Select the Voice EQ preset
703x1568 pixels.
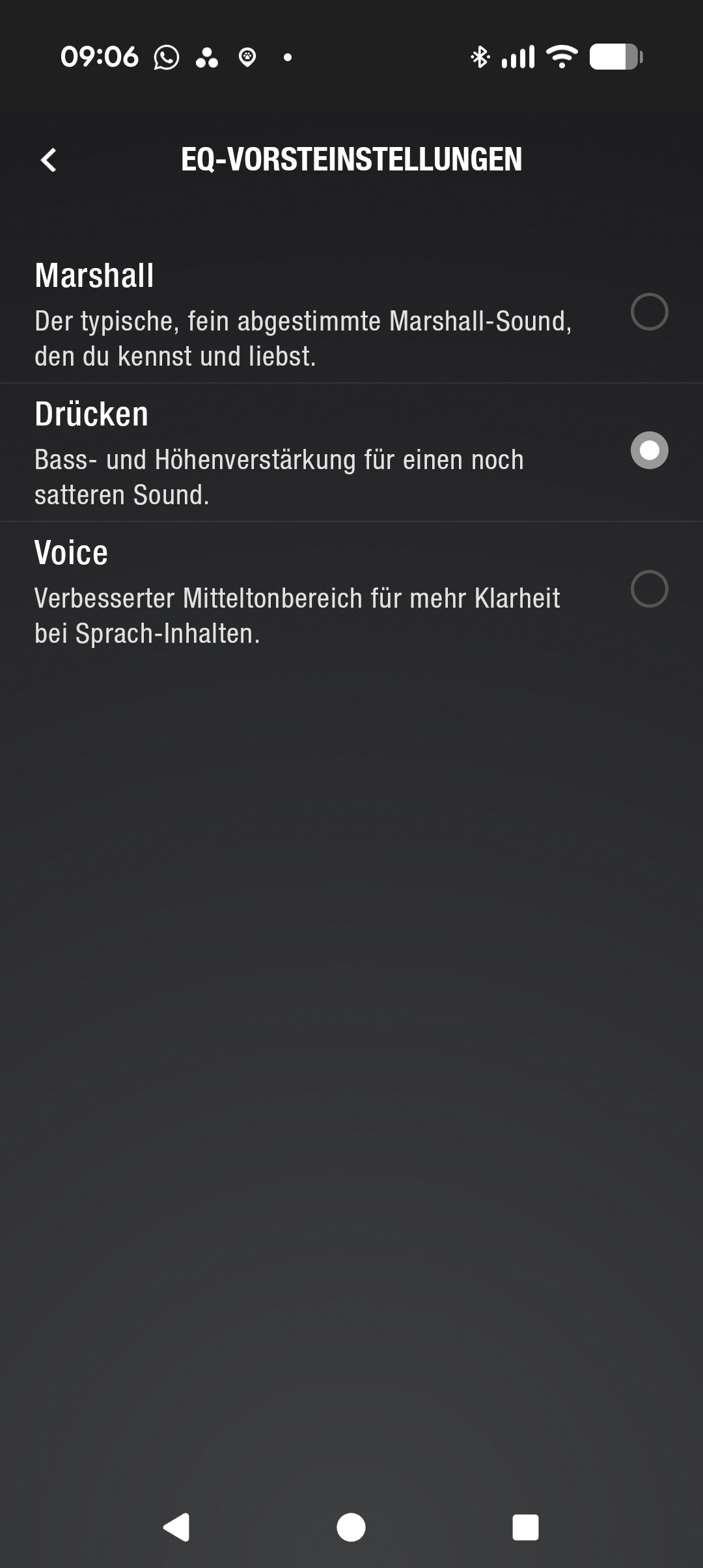pyautogui.click(x=649, y=589)
